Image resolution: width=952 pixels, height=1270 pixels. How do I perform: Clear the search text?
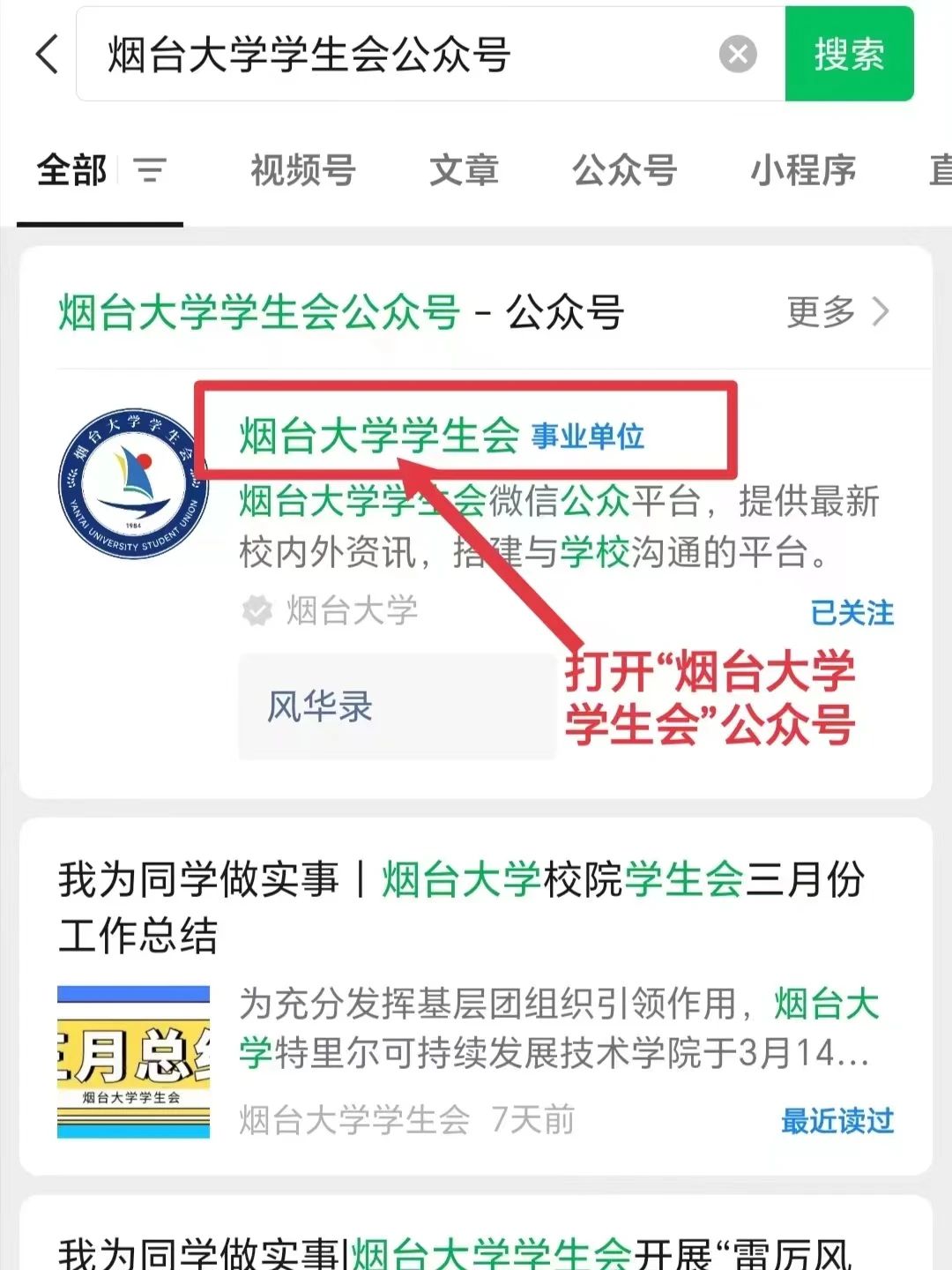click(738, 55)
